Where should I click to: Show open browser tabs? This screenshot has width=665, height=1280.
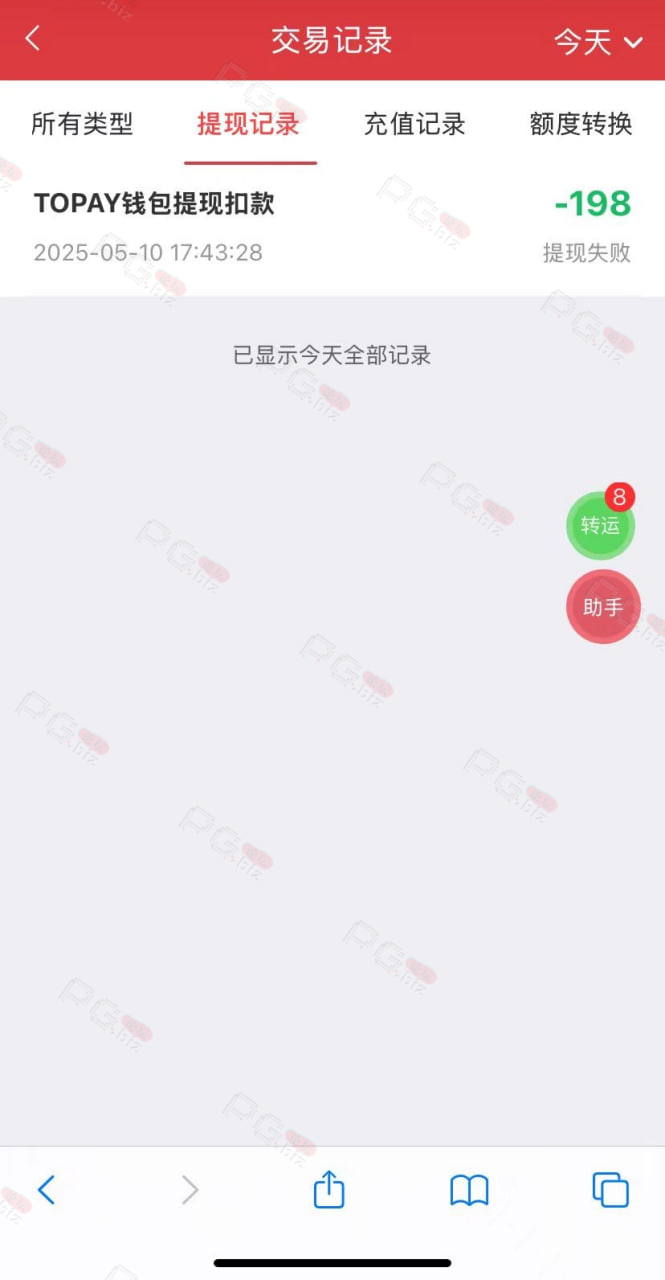click(611, 1190)
